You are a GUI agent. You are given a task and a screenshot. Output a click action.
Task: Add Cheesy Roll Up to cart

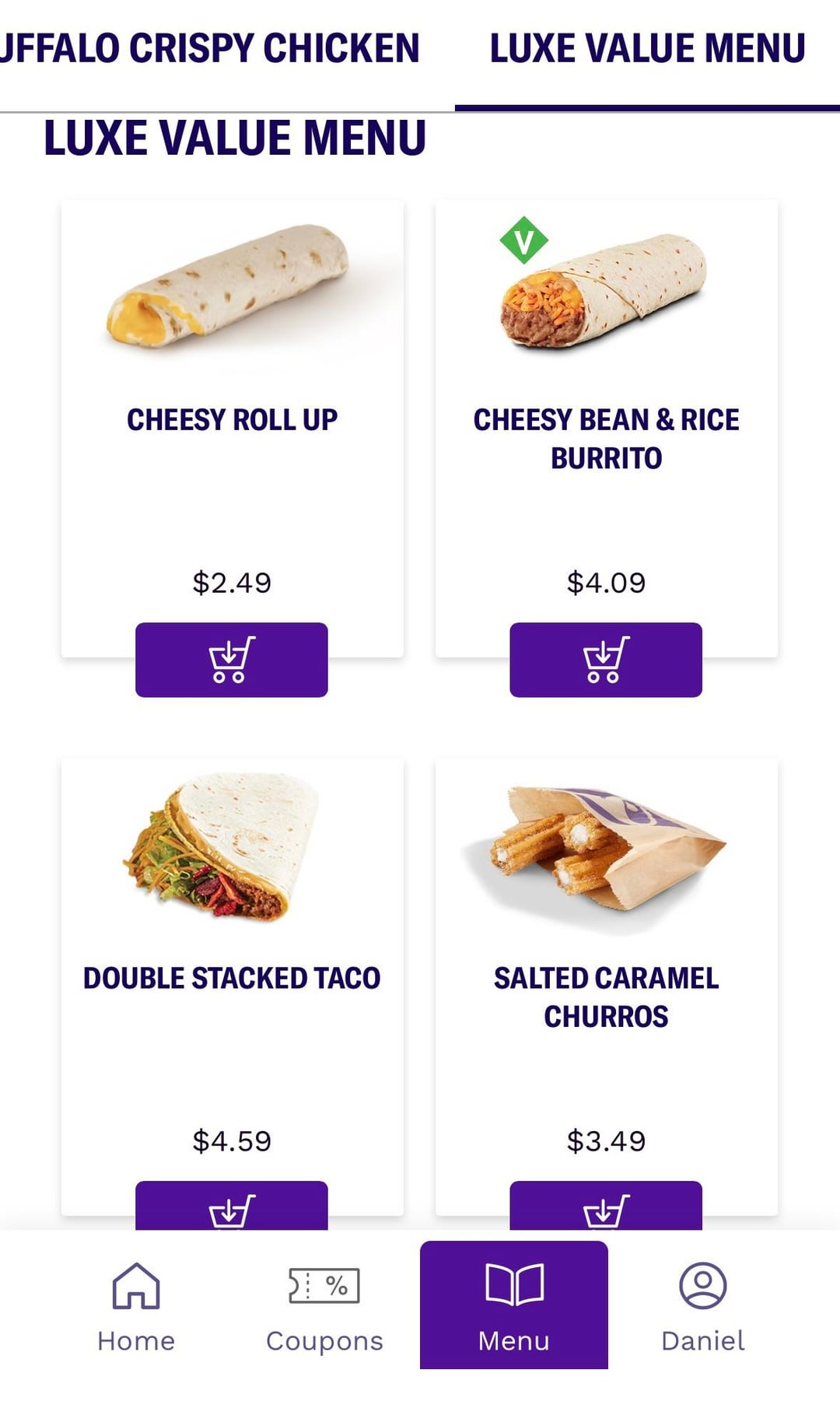(x=232, y=660)
